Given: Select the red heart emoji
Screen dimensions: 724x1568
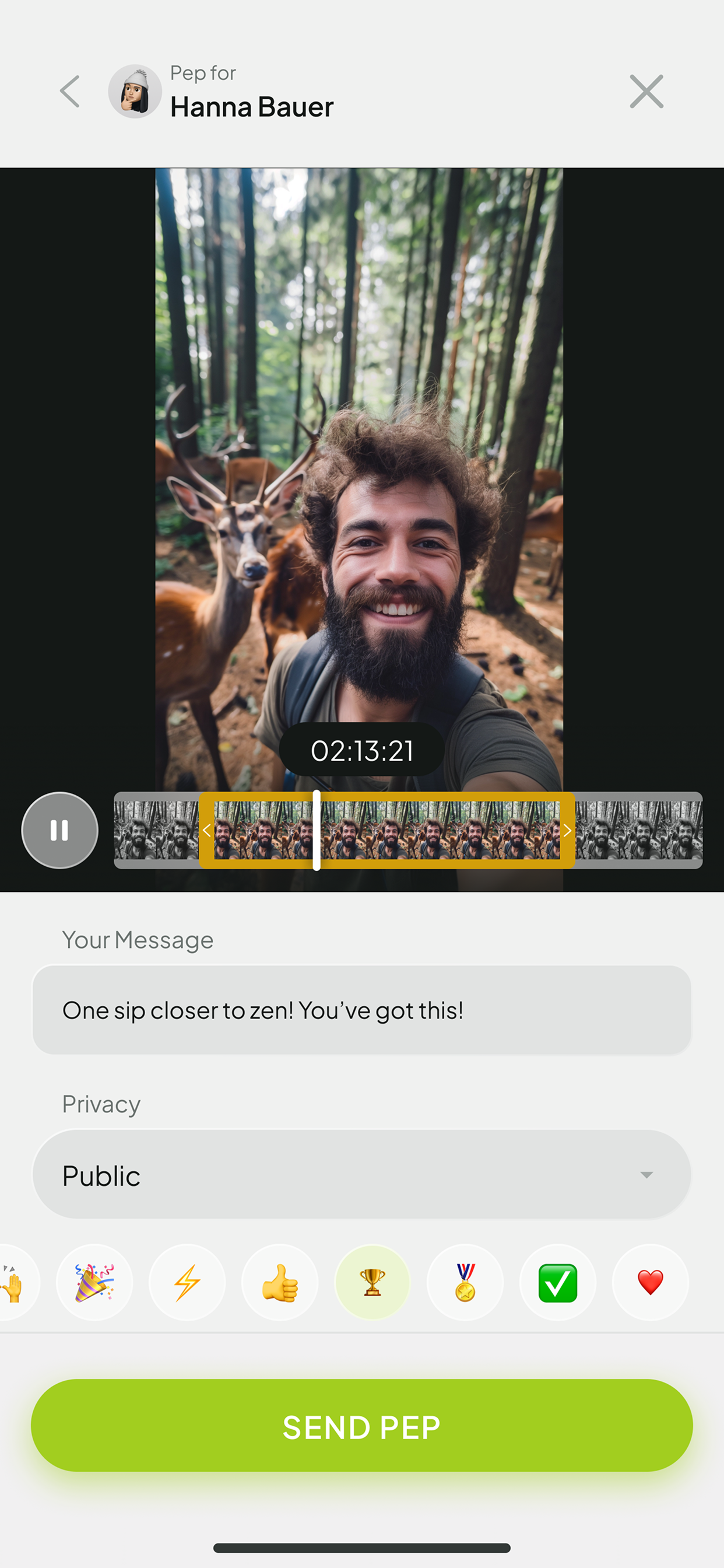Looking at the screenshot, I should (651, 1283).
